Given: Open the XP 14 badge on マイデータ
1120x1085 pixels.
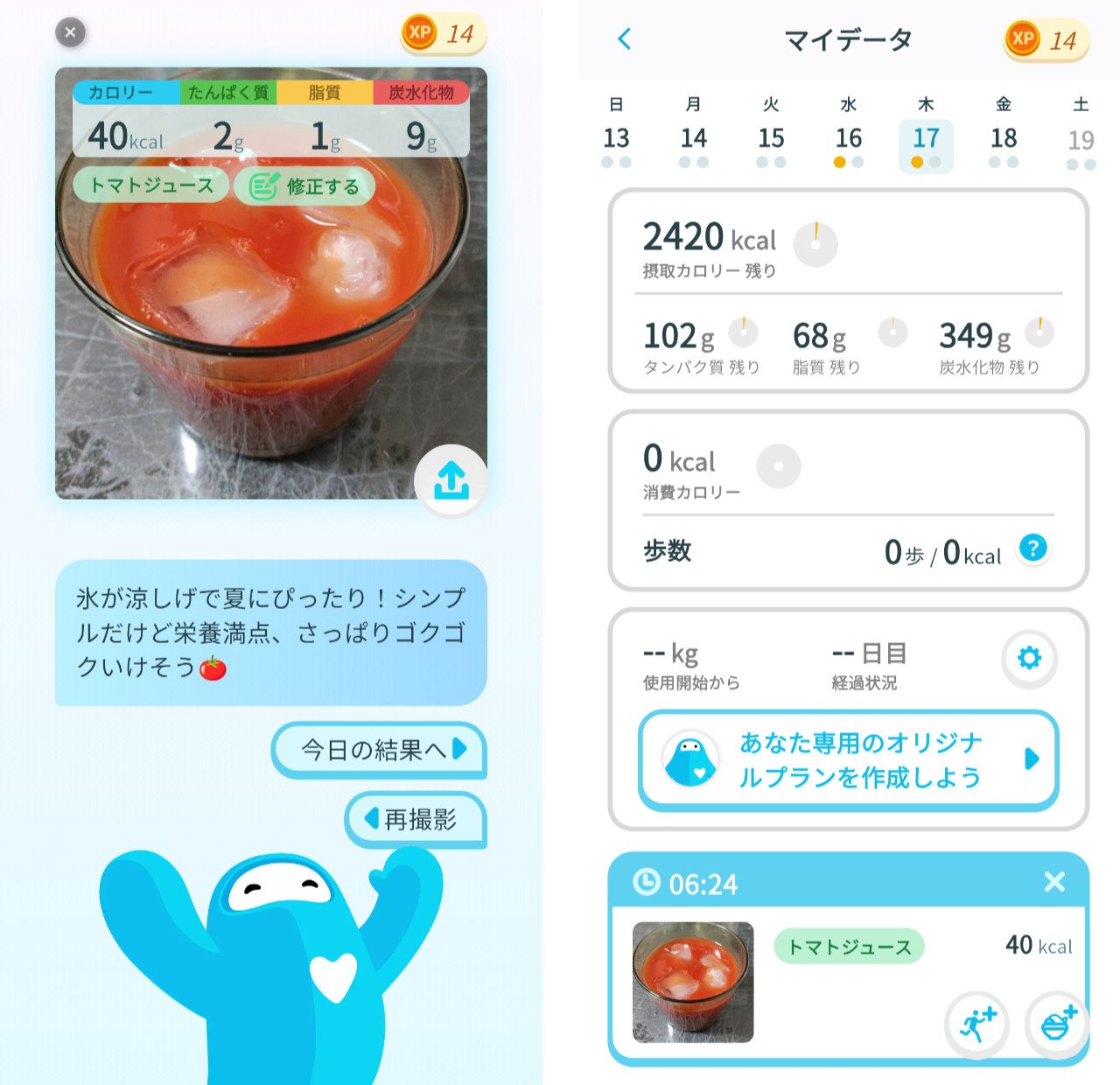Looking at the screenshot, I should coord(1046,39).
